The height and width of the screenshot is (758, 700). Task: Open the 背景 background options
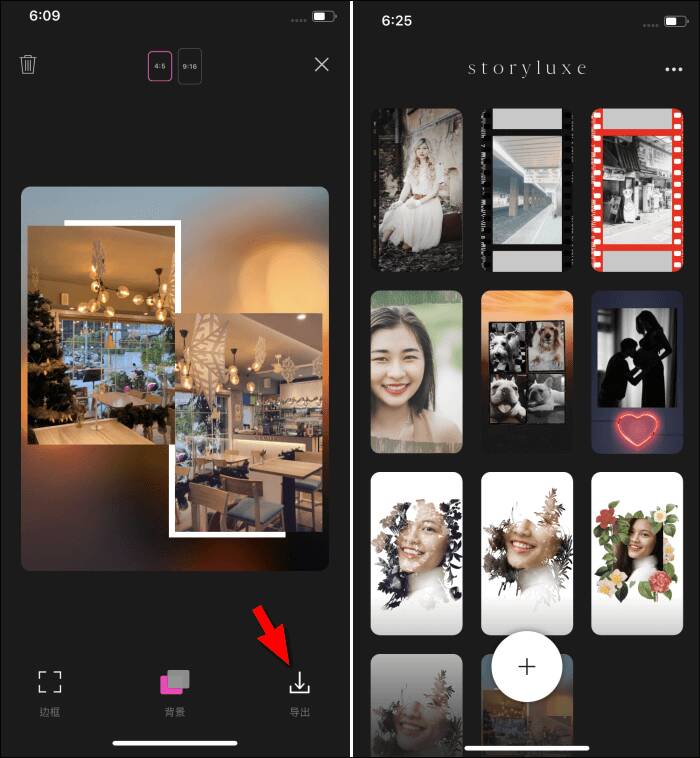tap(175, 692)
